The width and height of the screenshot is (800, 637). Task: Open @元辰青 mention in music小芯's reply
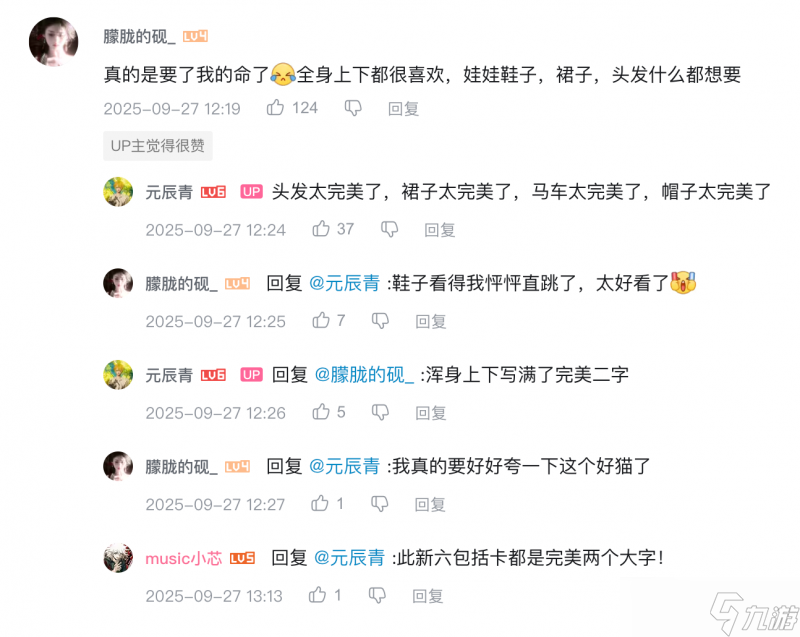[350, 558]
